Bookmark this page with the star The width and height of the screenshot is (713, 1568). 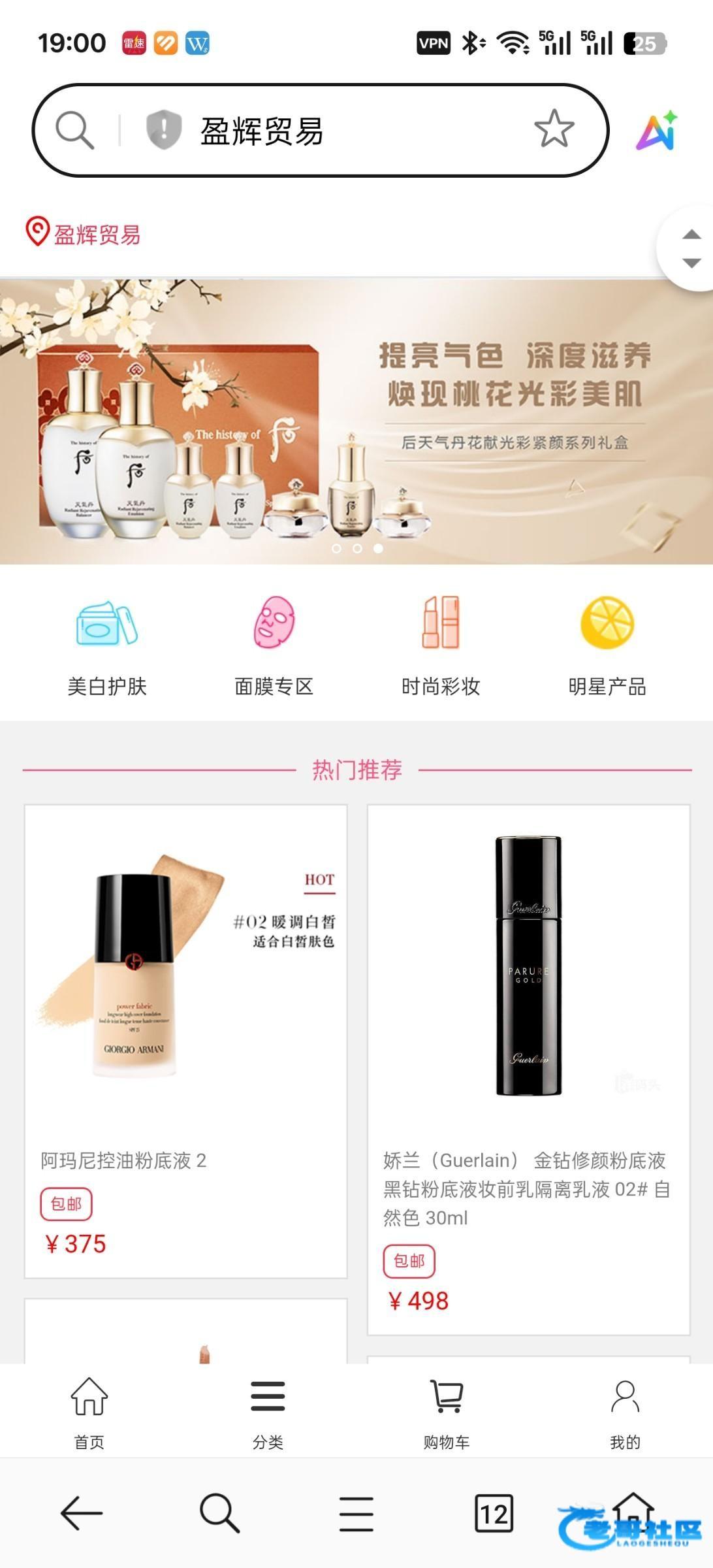[554, 129]
